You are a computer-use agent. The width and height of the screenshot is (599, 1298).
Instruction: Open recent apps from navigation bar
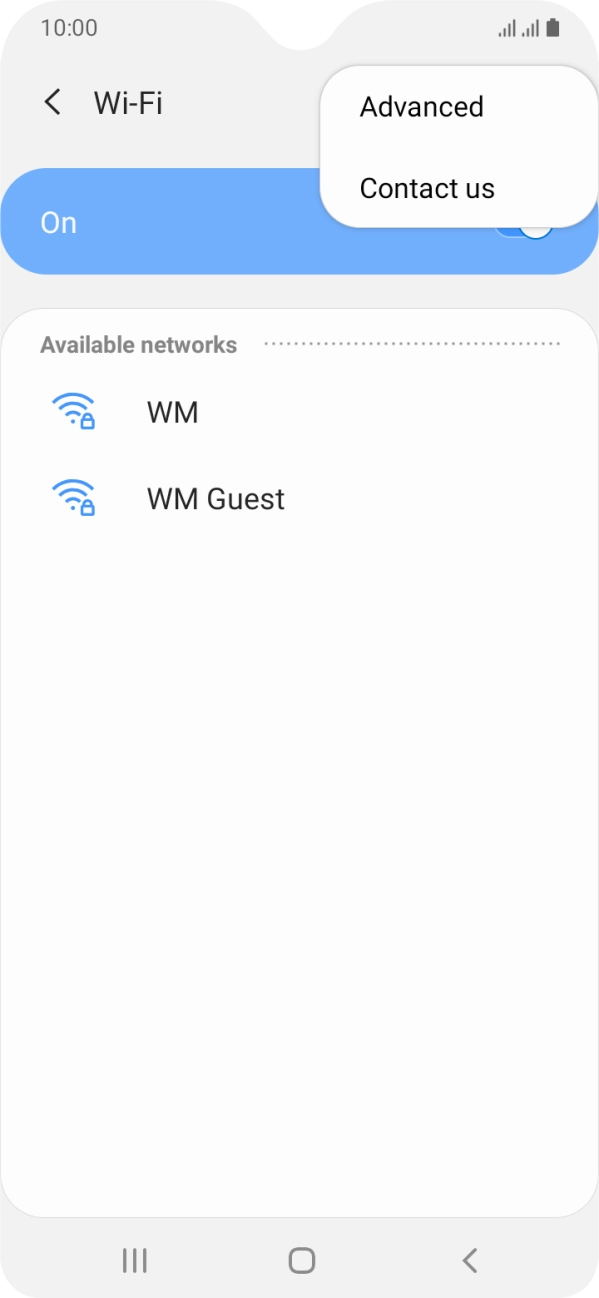pyautogui.click(x=134, y=1260)
